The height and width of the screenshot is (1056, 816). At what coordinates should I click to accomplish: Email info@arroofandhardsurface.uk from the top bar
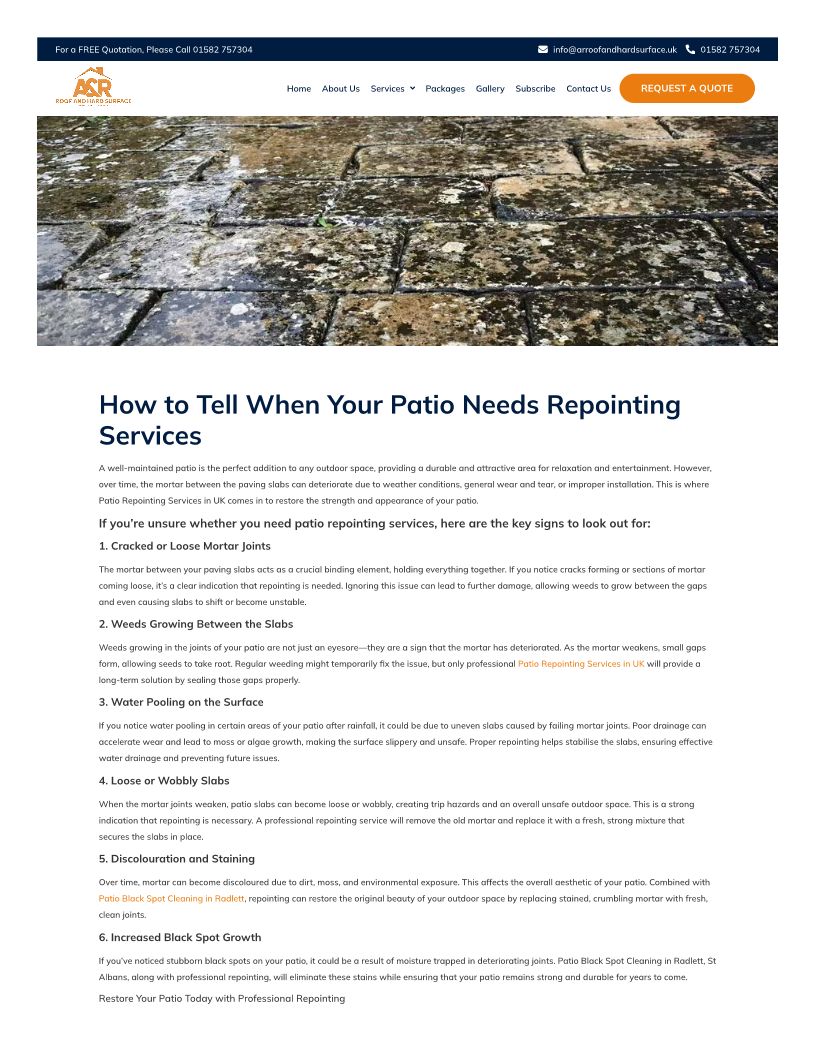tap(614, 50)
